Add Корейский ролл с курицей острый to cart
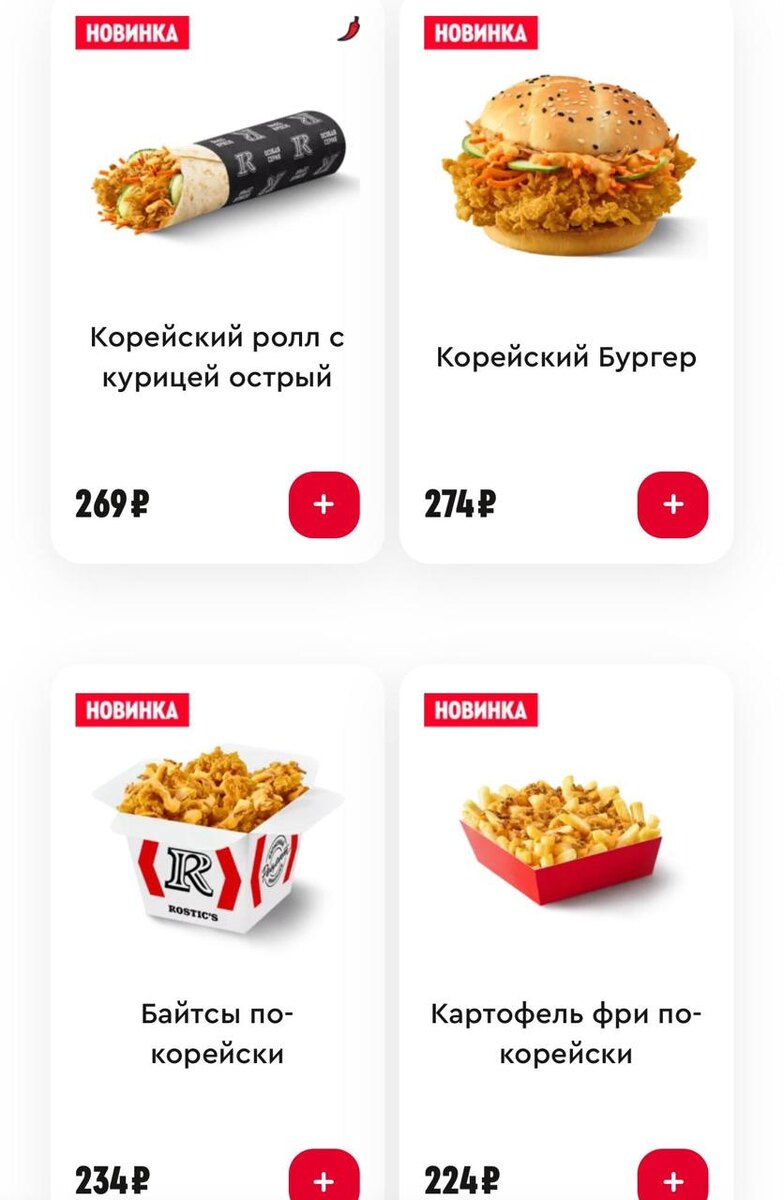The width and height of the screenshot is (784, 1200). click(324, 505)
